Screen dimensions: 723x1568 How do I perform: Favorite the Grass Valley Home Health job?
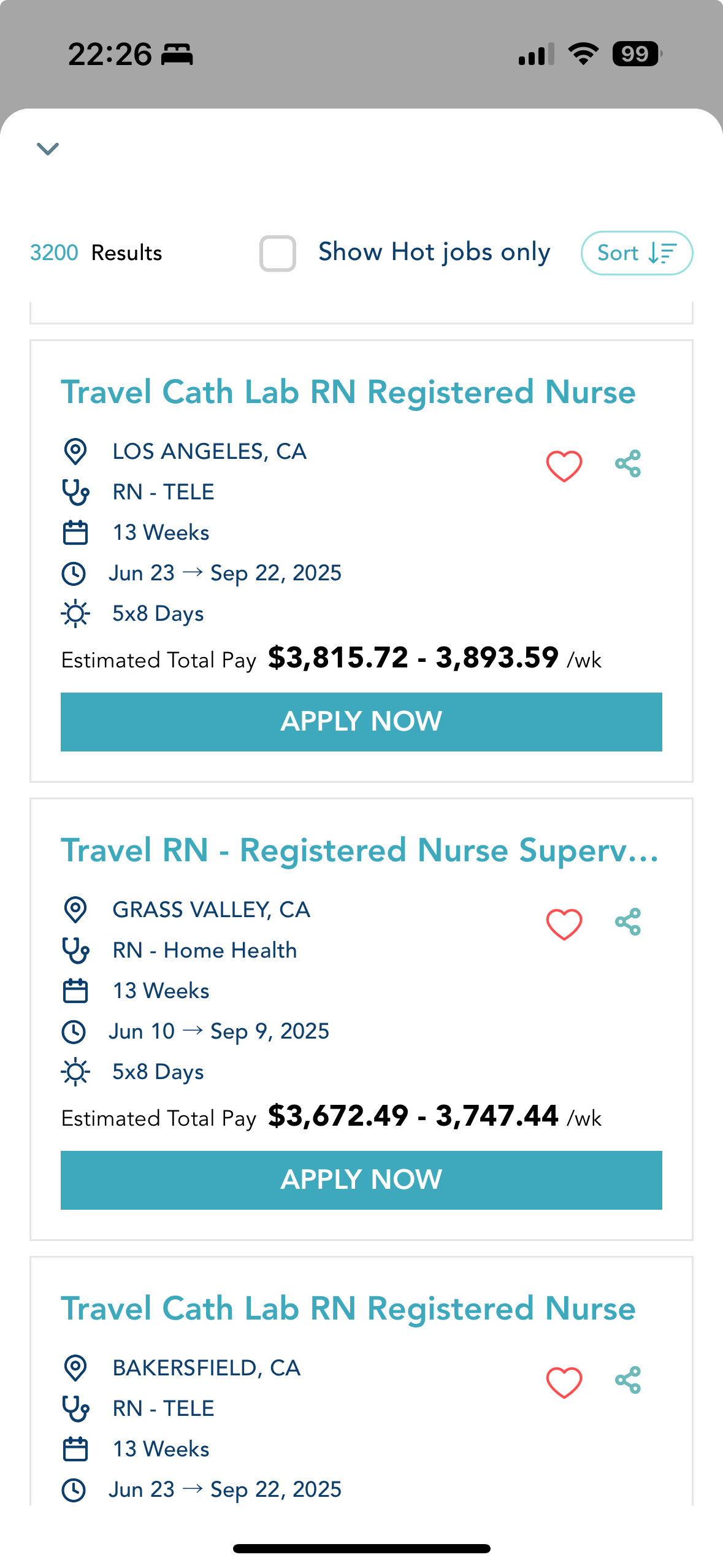click(564, 924)
